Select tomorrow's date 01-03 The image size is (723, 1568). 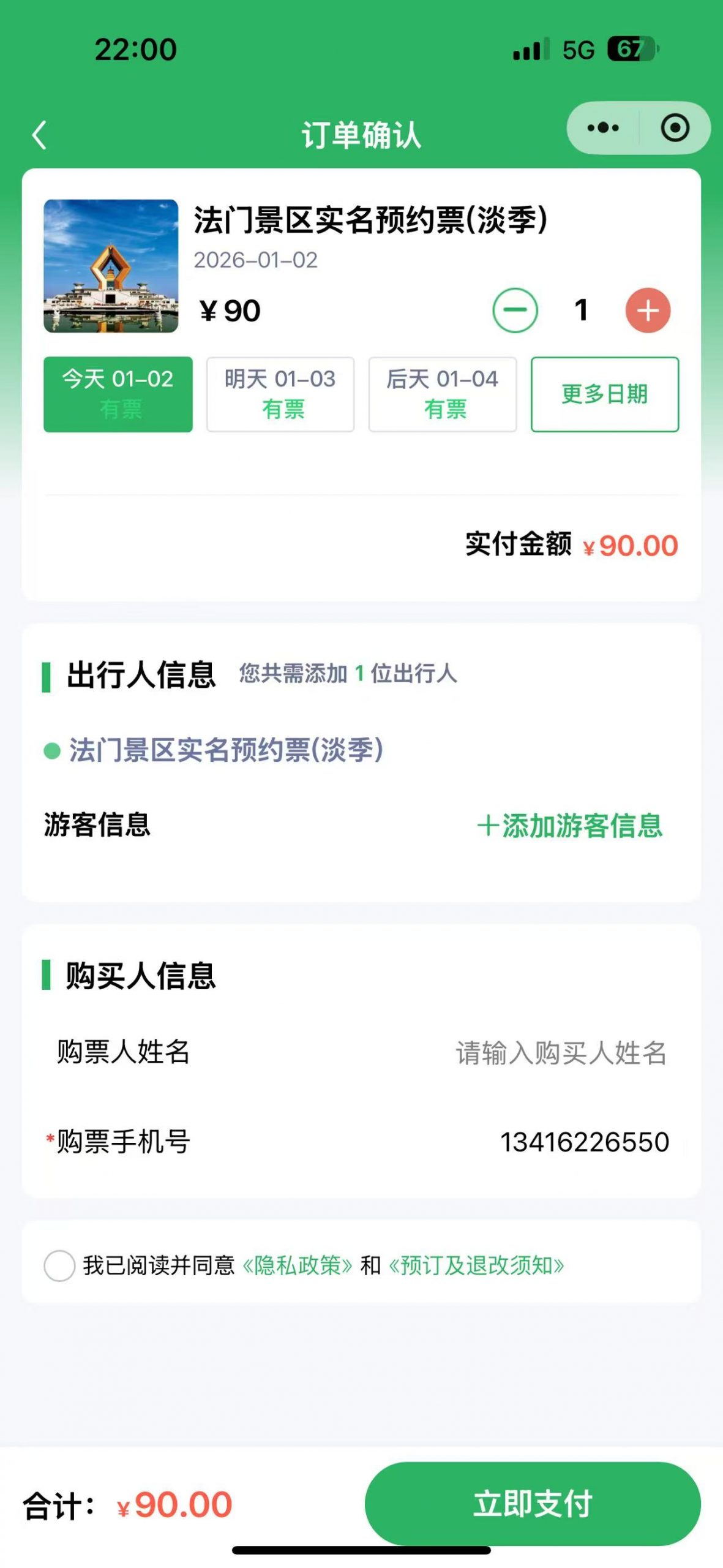[x=280, y=394]
